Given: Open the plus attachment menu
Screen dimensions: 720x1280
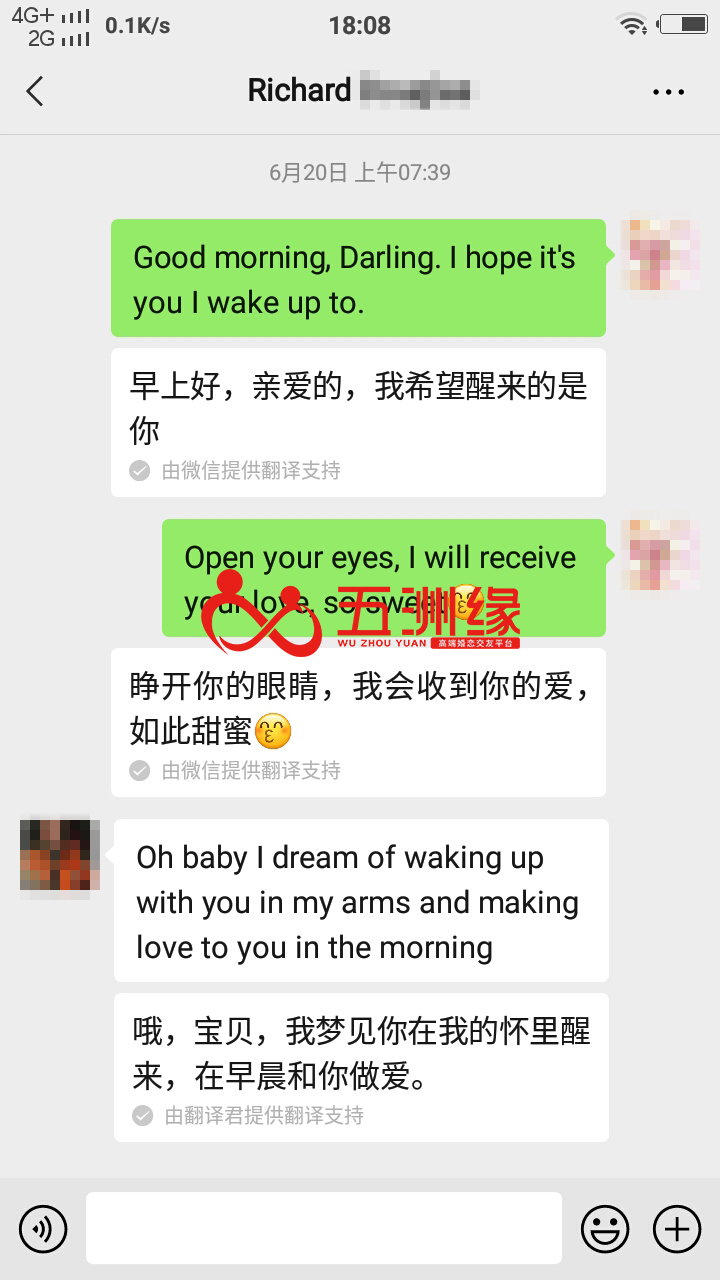Looking at the screenshot, I should [x=677, y=1228].
